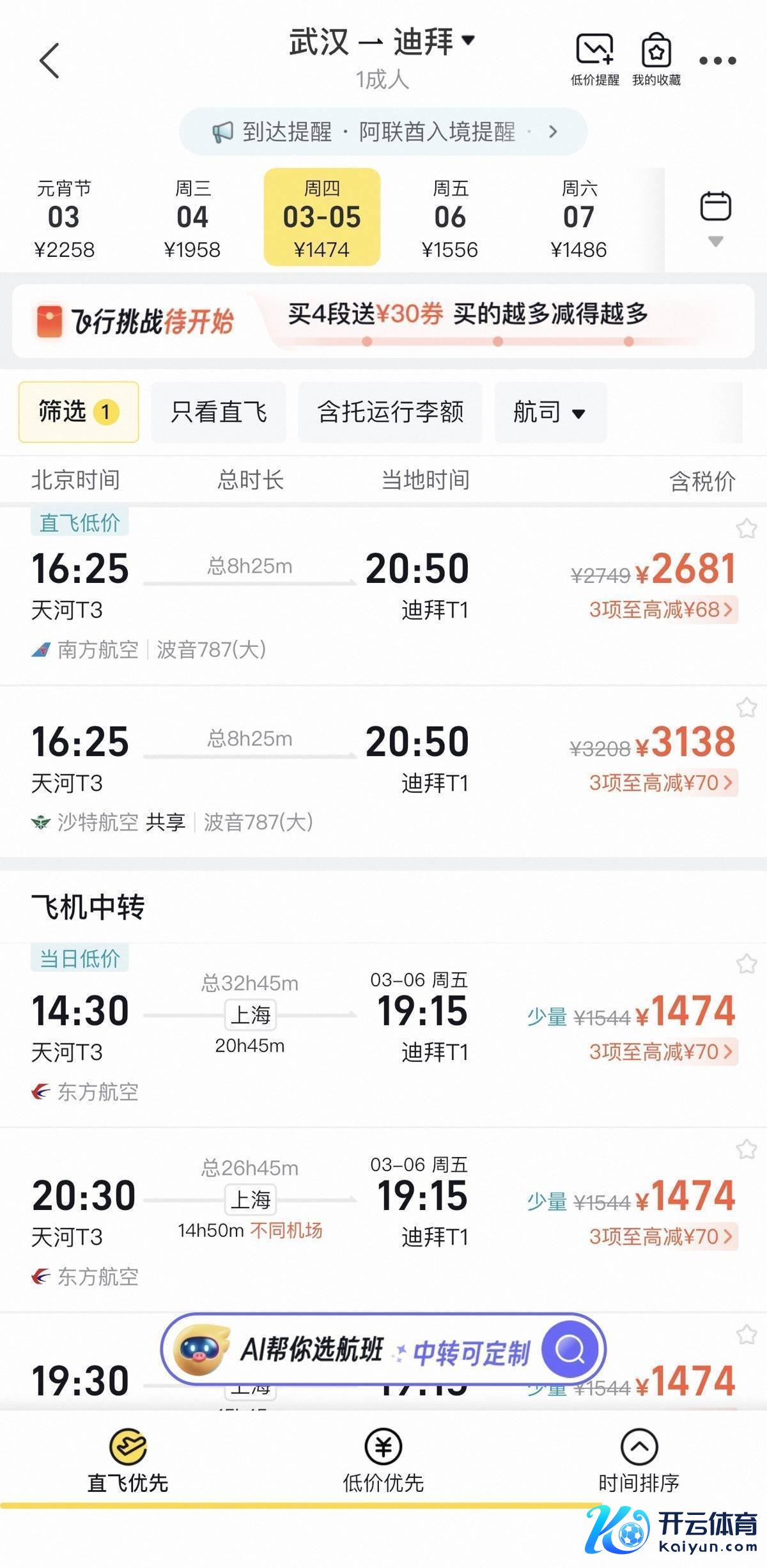767x1568 pixels.
Task: Filter by 只看直飞 direct flights only
Action: [x=219, y=412]
